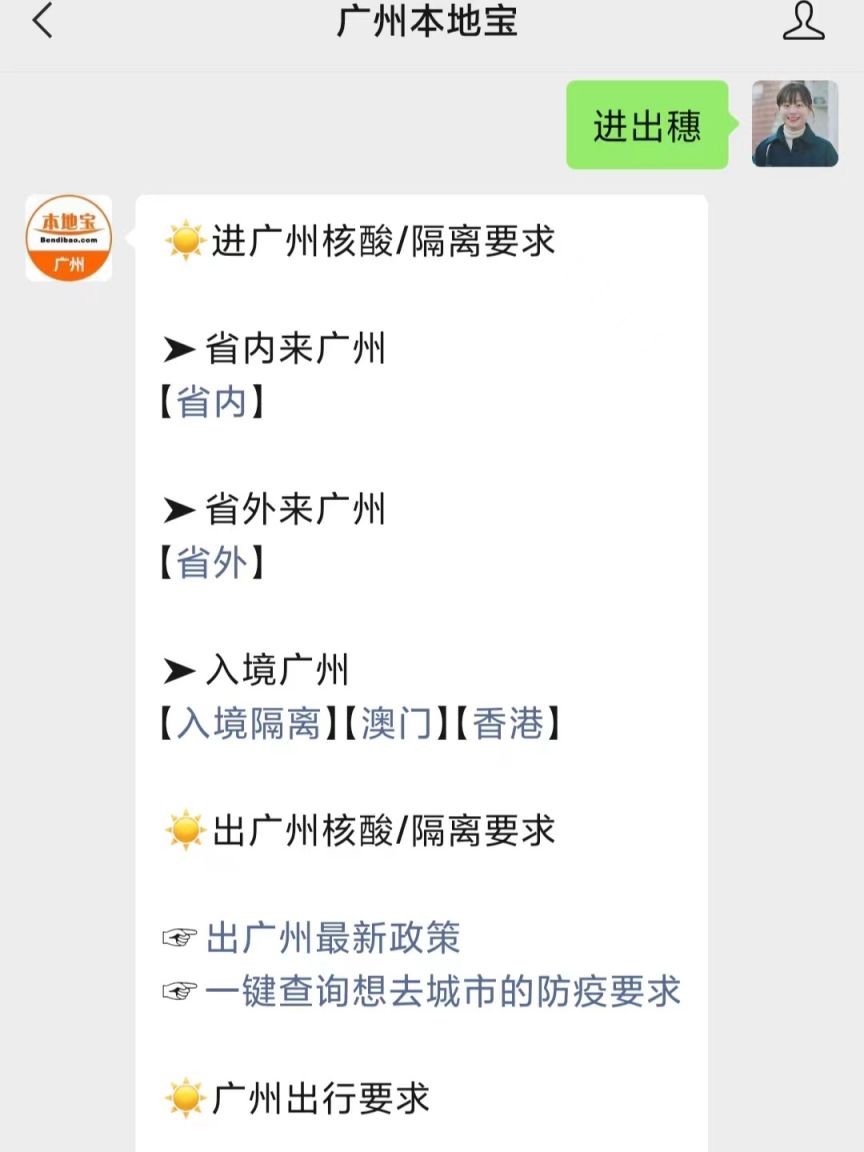
Task: Open 一键查询想去城市的防疫要求 link
Action: 442,991
